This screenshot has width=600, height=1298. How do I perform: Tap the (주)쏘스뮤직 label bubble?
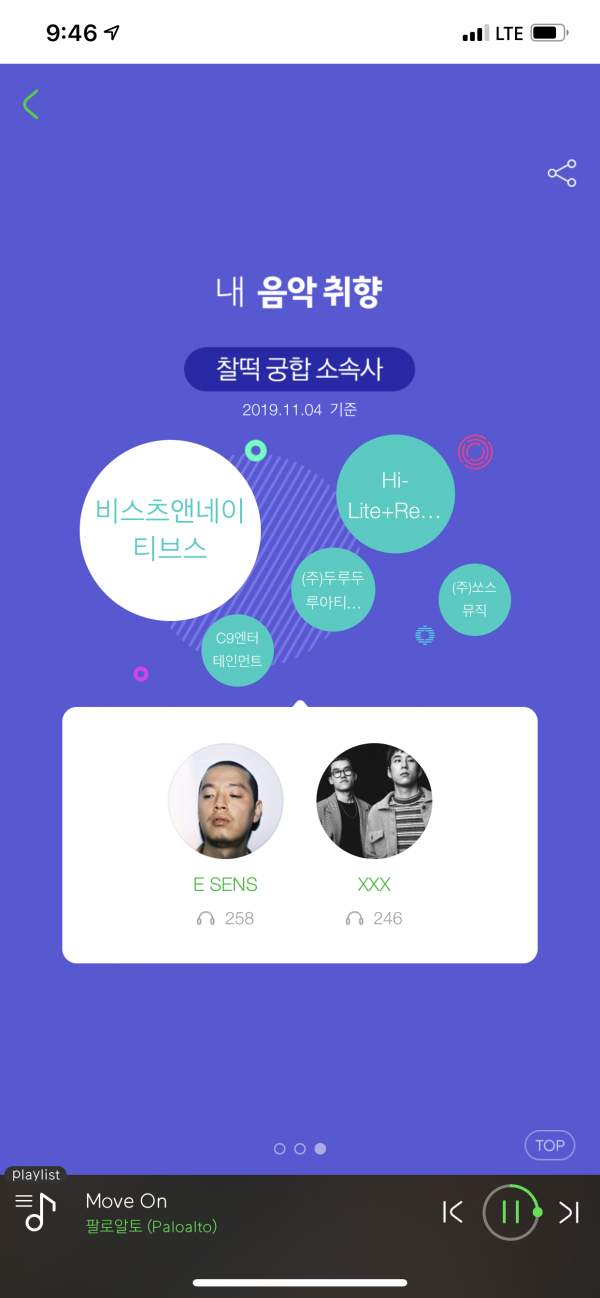point(474,598)
